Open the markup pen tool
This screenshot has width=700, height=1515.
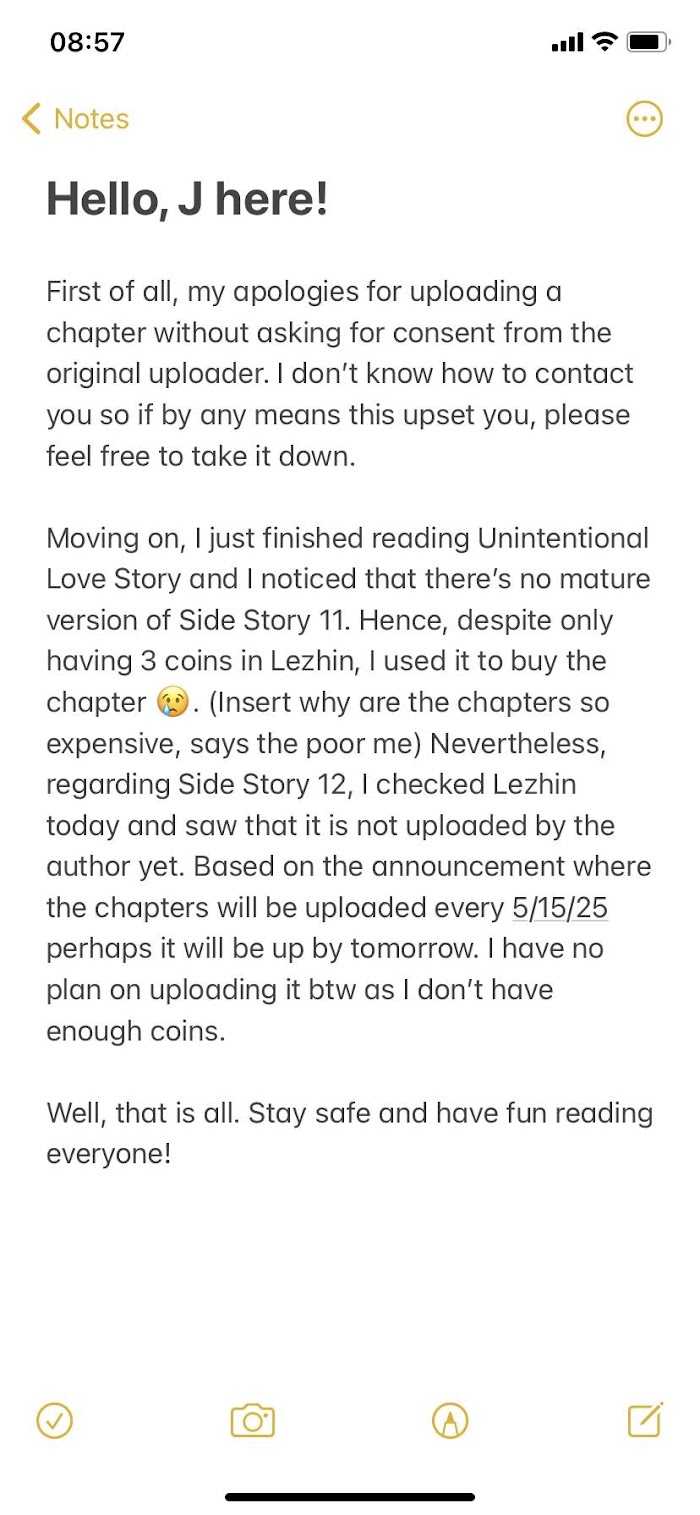point(449,1420)
